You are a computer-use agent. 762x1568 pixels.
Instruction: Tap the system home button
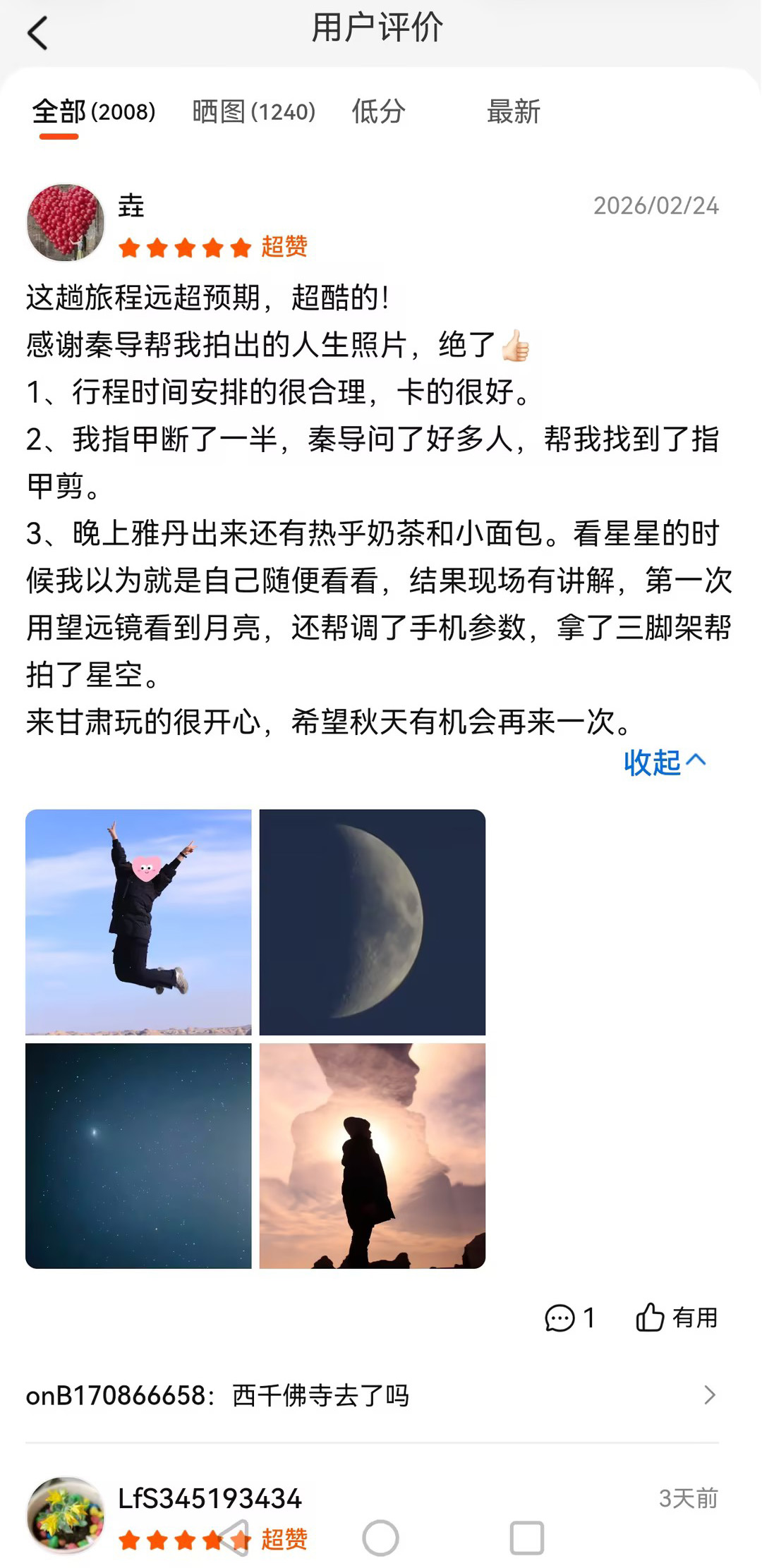click(x=380, y=1538)
